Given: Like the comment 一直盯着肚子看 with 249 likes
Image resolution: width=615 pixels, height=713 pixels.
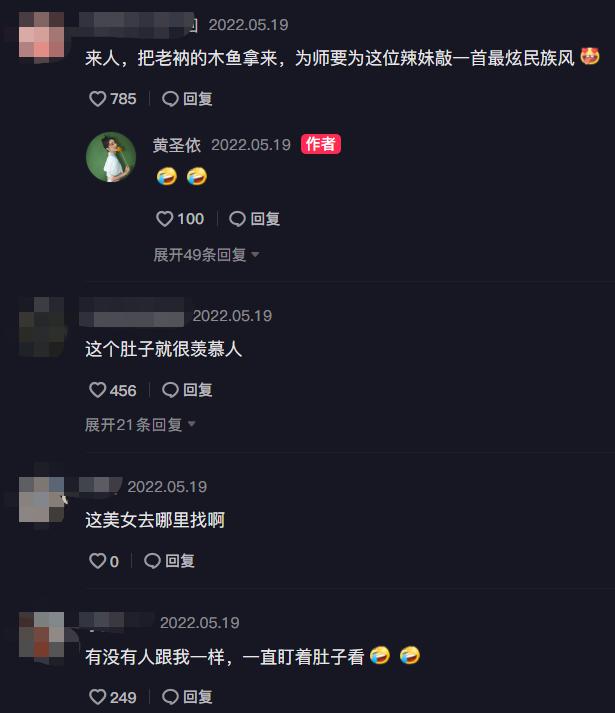Looking at the screenshot, I should [98, 697].
